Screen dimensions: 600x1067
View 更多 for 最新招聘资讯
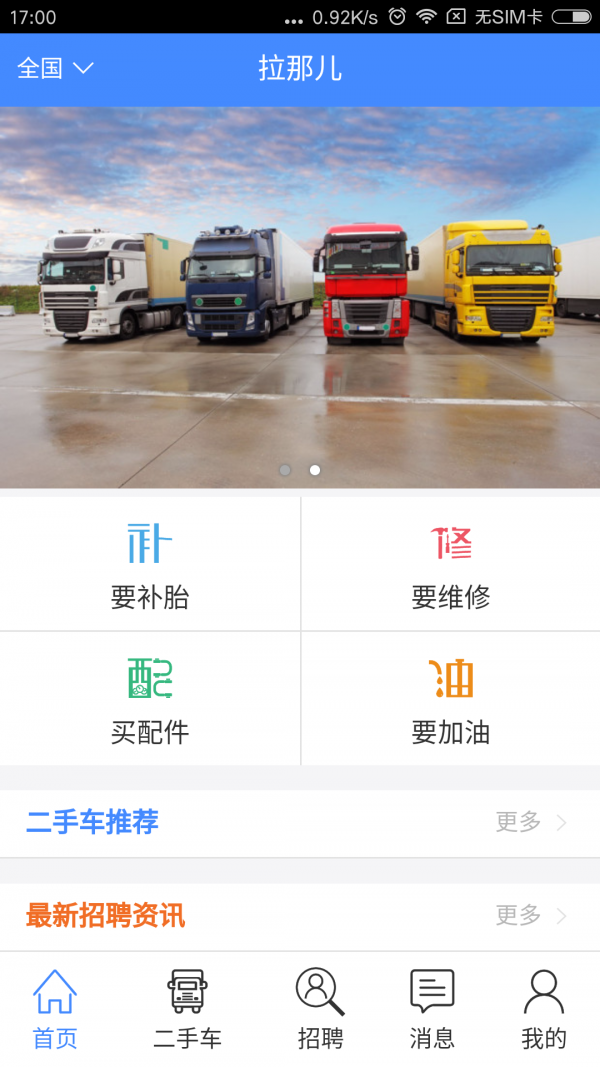tap(530, 915)
